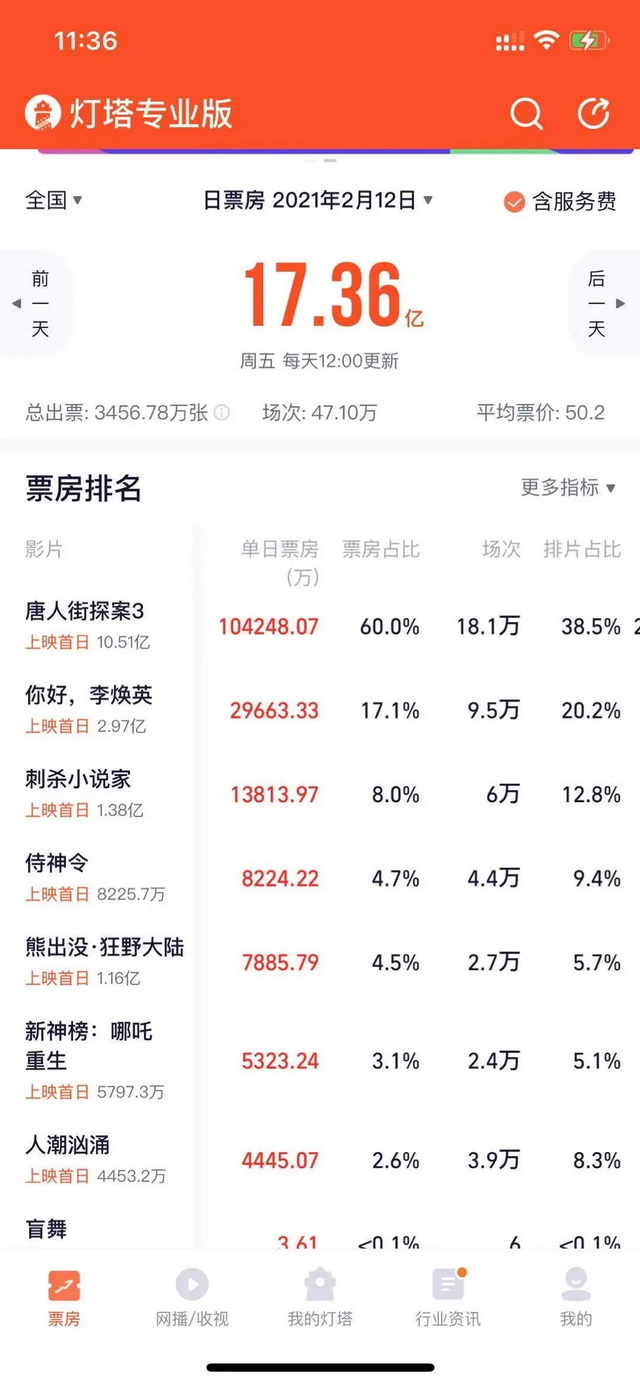Open the 行业资讯 tab

tap(448, 1298)
